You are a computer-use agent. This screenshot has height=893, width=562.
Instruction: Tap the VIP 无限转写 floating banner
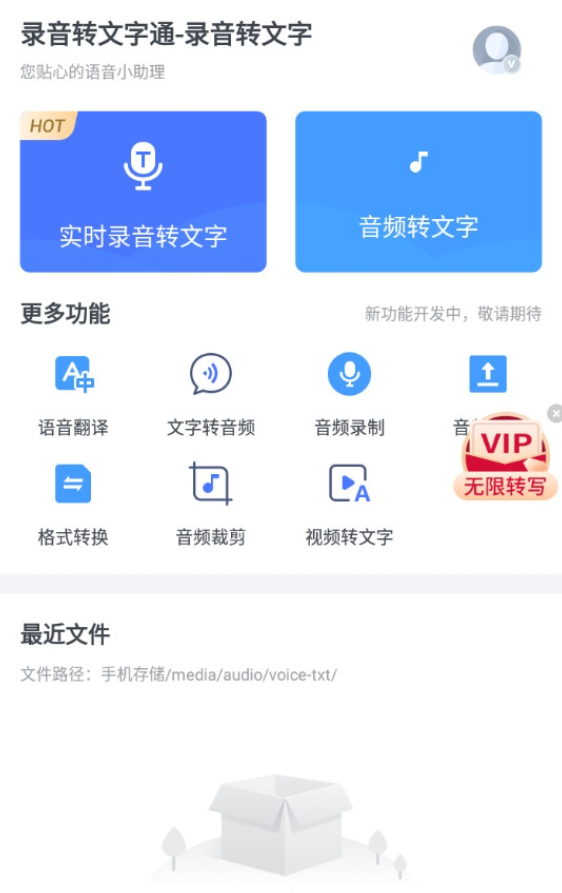coord(506,457)
